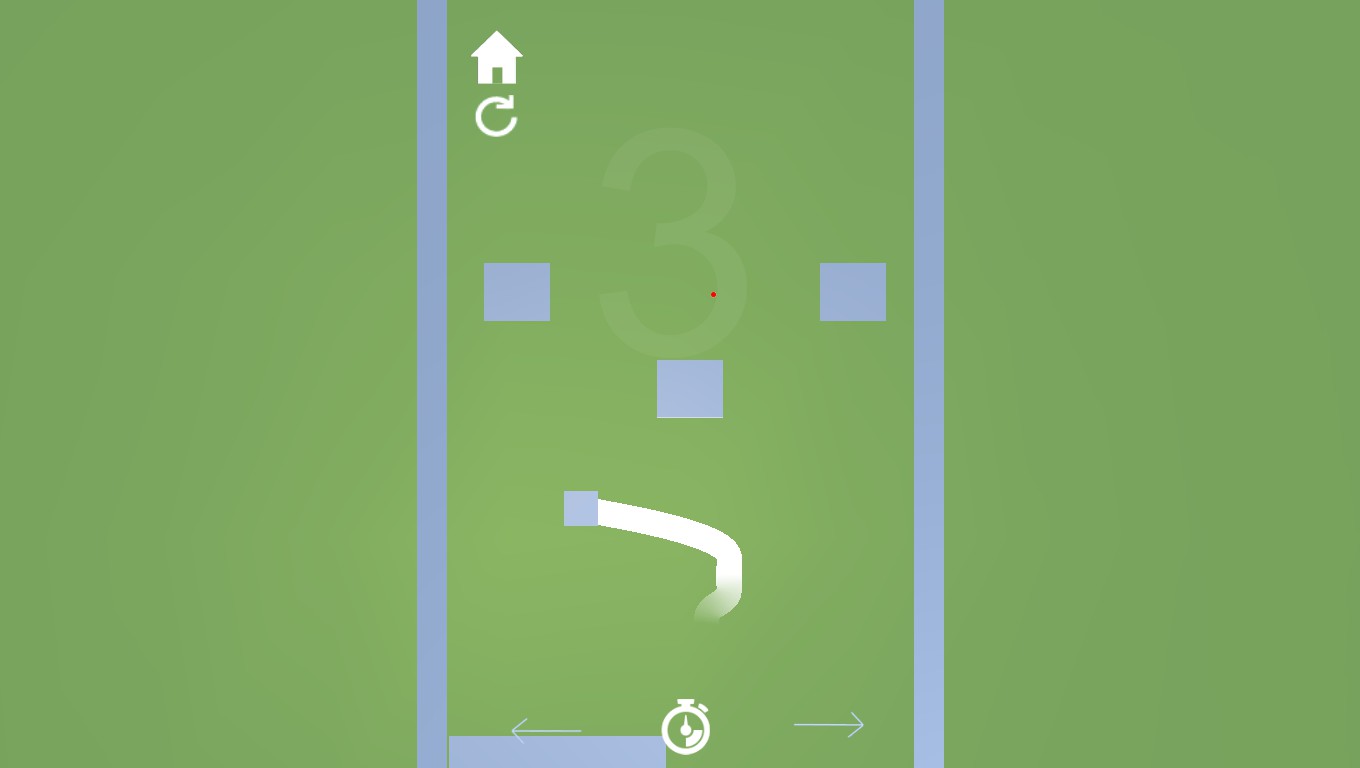Image resolution: width=1360 pixels, height=768 pixels.
Task: Tap the left arrow to move left
Action: coord(546,731)
